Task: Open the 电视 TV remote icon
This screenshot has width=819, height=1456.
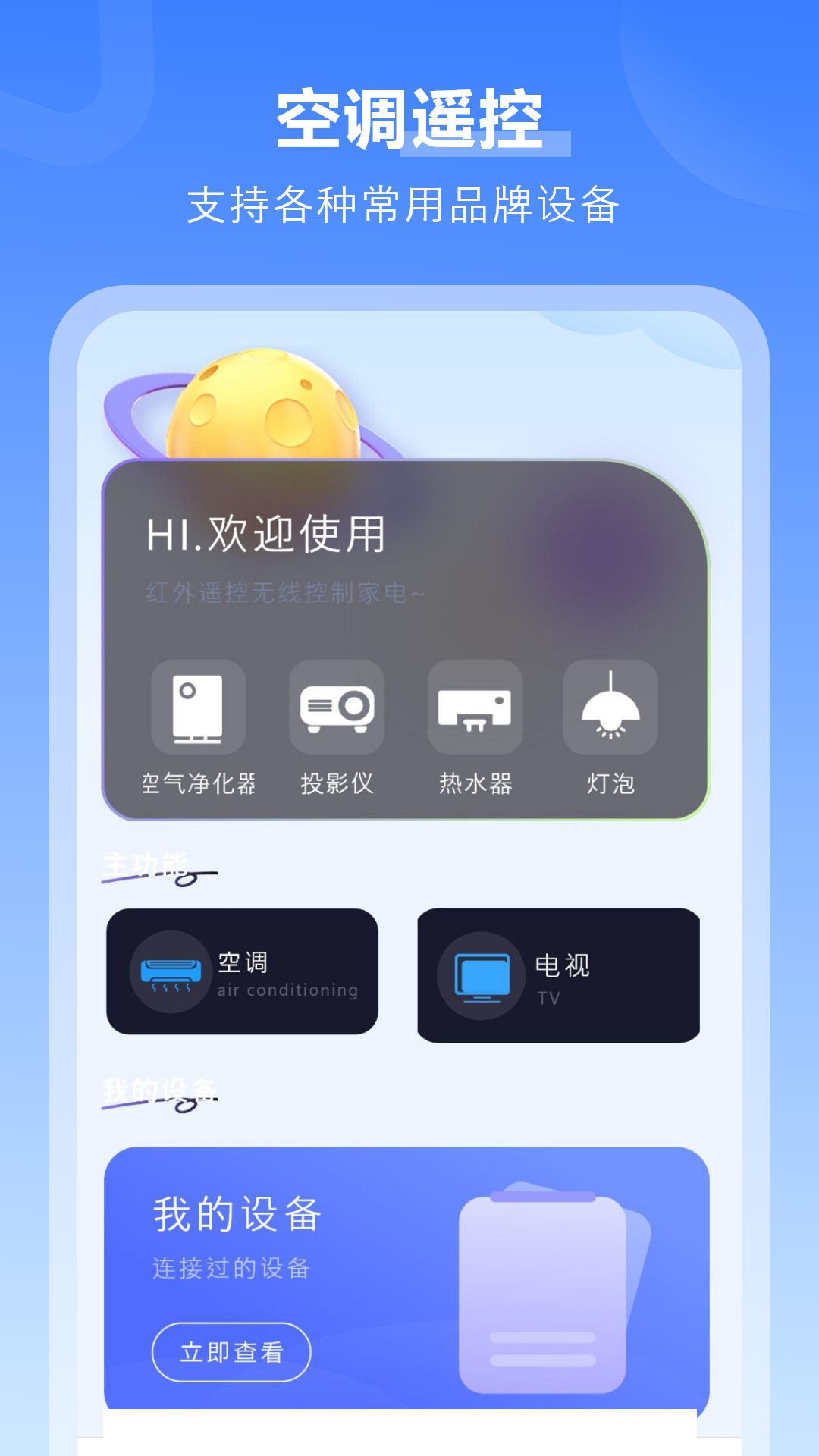Action: pos(480,974)
